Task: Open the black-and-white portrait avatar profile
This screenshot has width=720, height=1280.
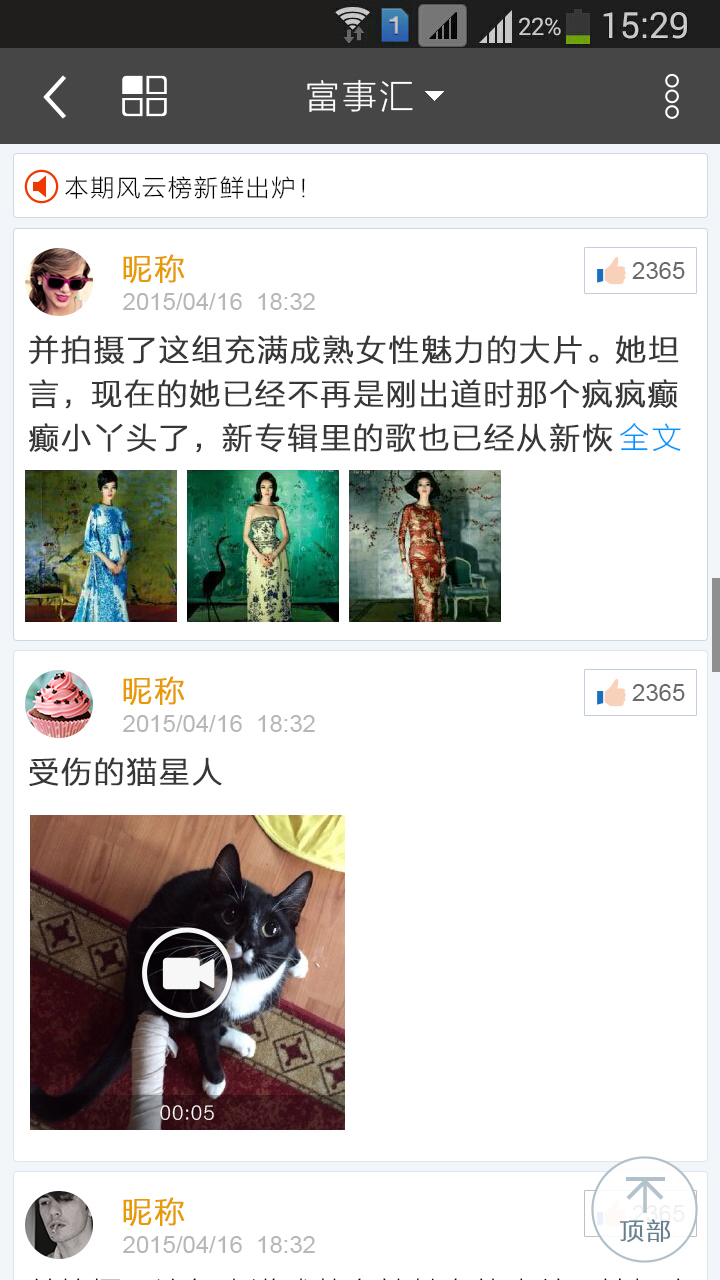Action: pos(59,1225)
